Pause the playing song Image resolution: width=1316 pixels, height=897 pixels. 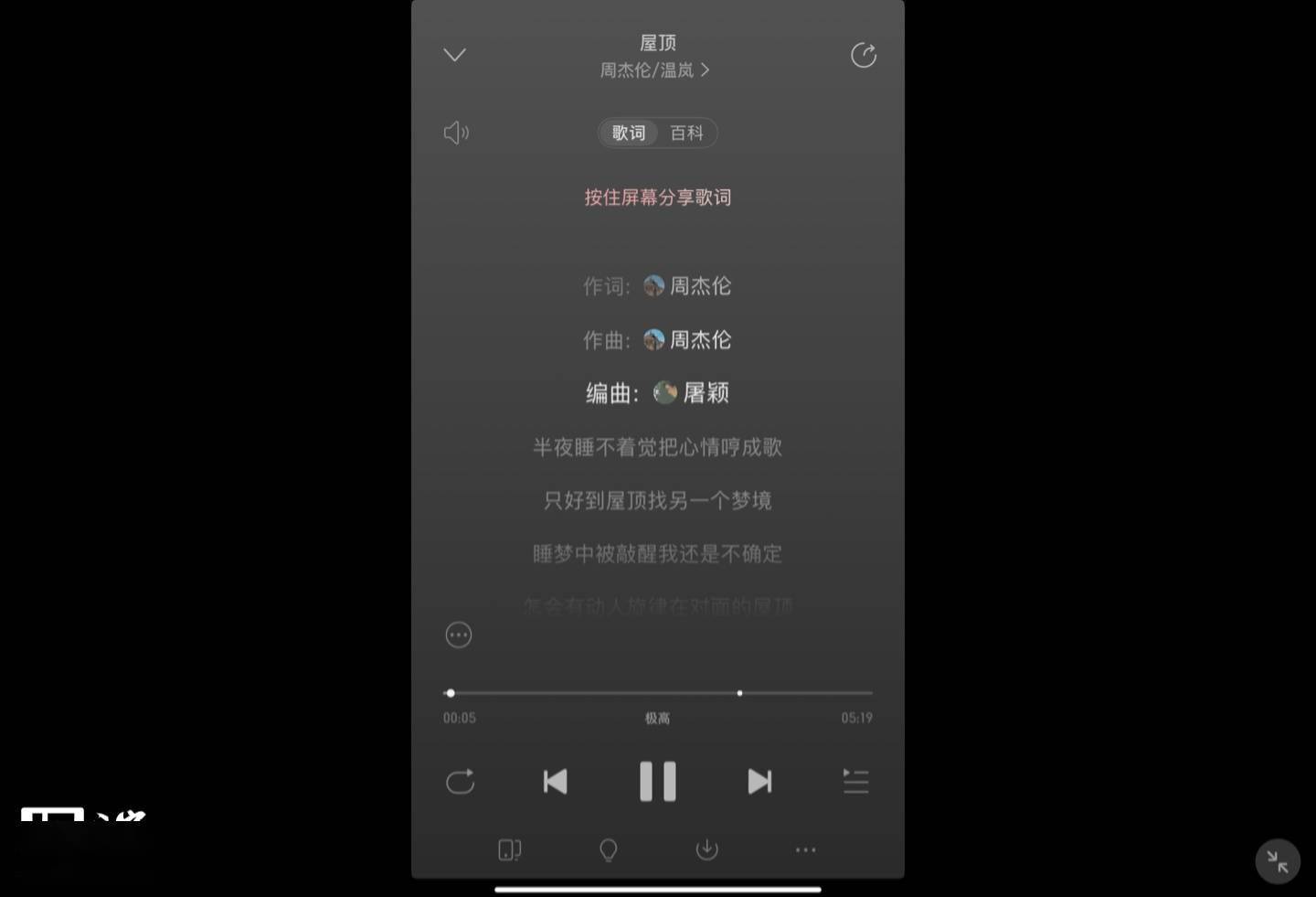point(657,782)
